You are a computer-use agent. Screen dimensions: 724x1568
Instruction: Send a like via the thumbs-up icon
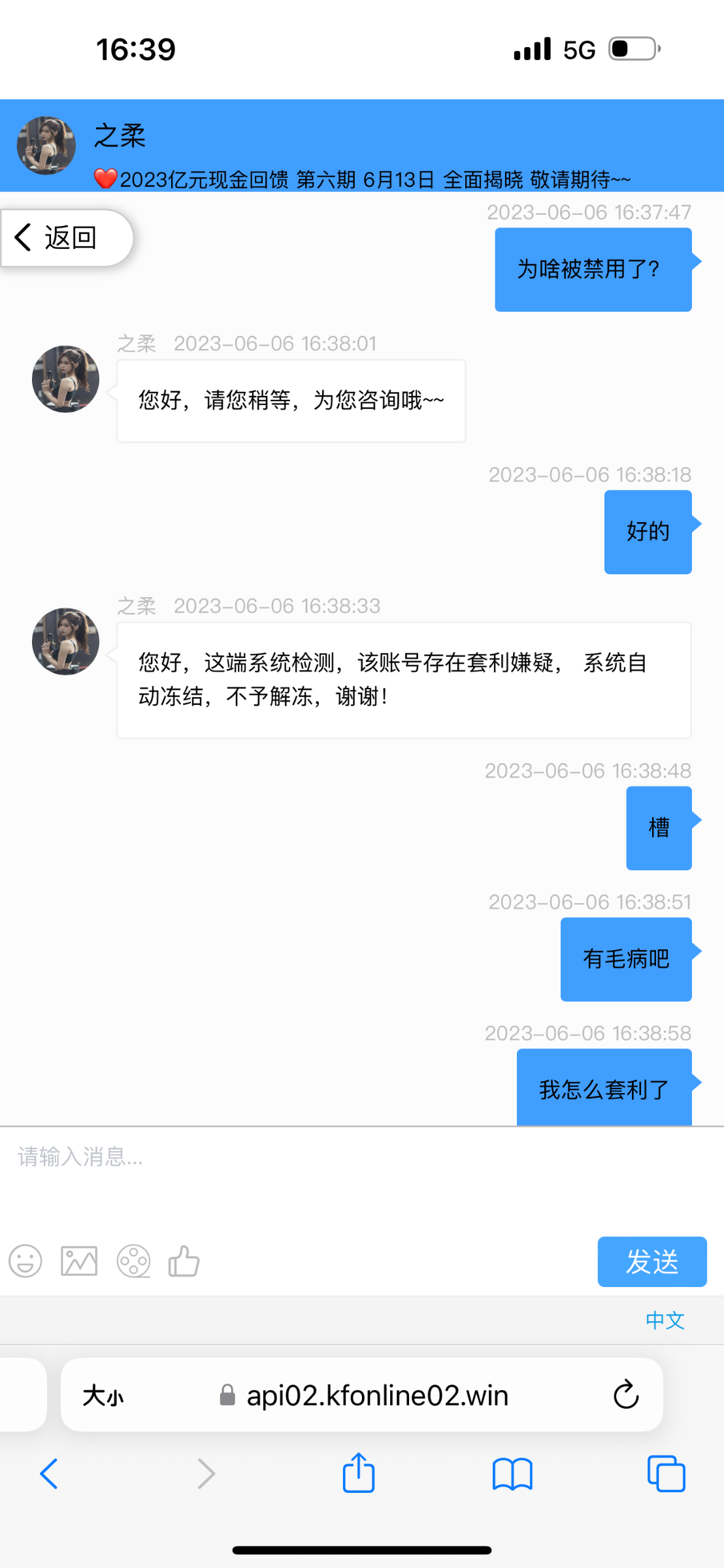pyautogui.click(x=184, y=1261)
